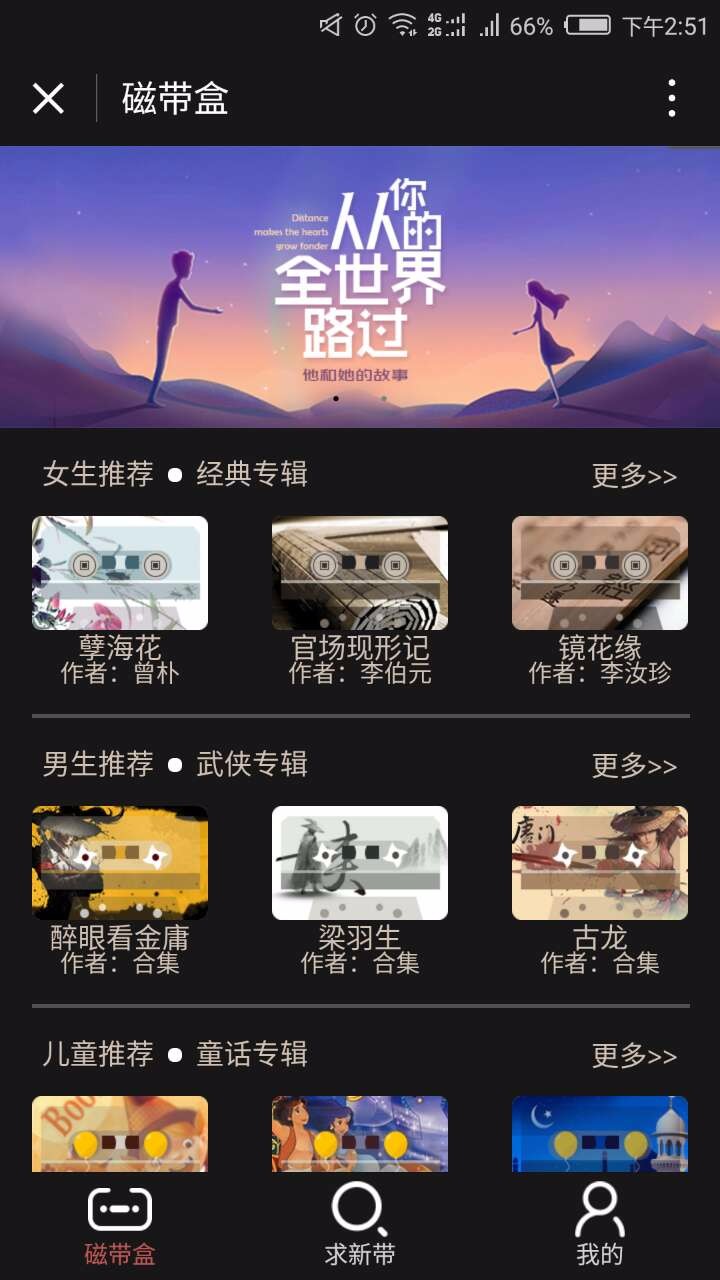Viewport: 720px width, 1280px height.
Task: Open the three-dot overflow menu
Action: (x=671, y=99)
